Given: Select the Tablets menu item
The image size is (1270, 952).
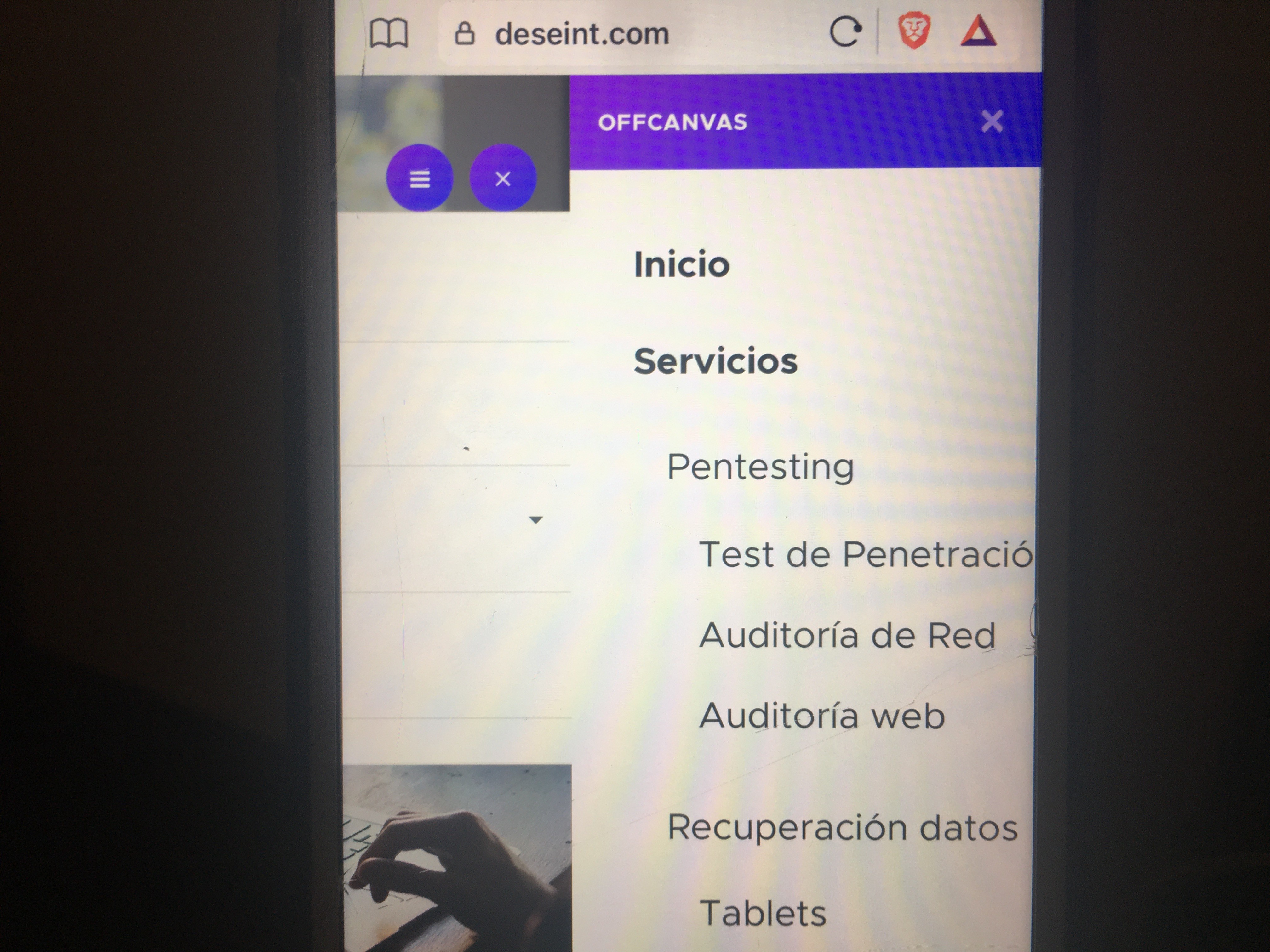Looking at the screenshot, I should [763, 913].
